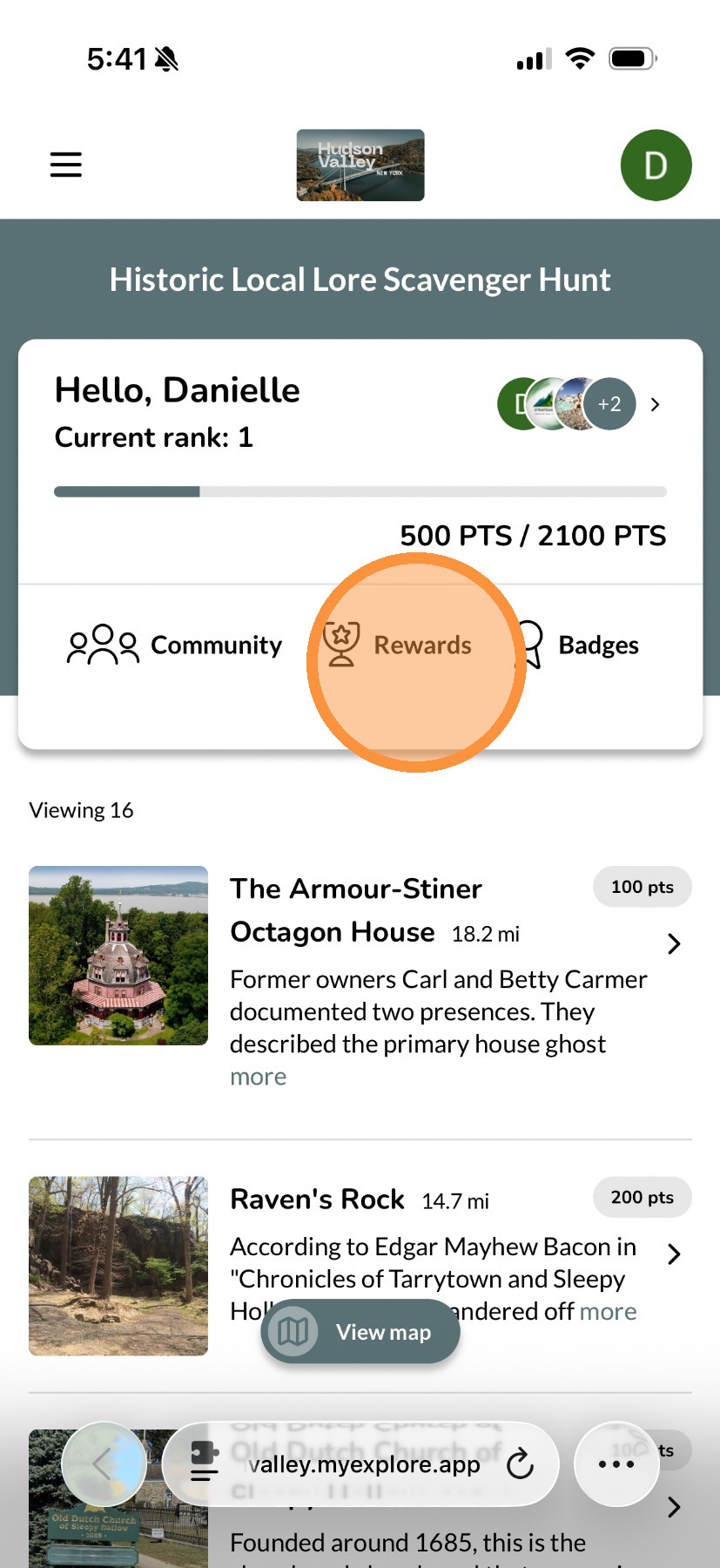
Task: Expand more text for Octagon House description
Action: (x=258, y=1078)
